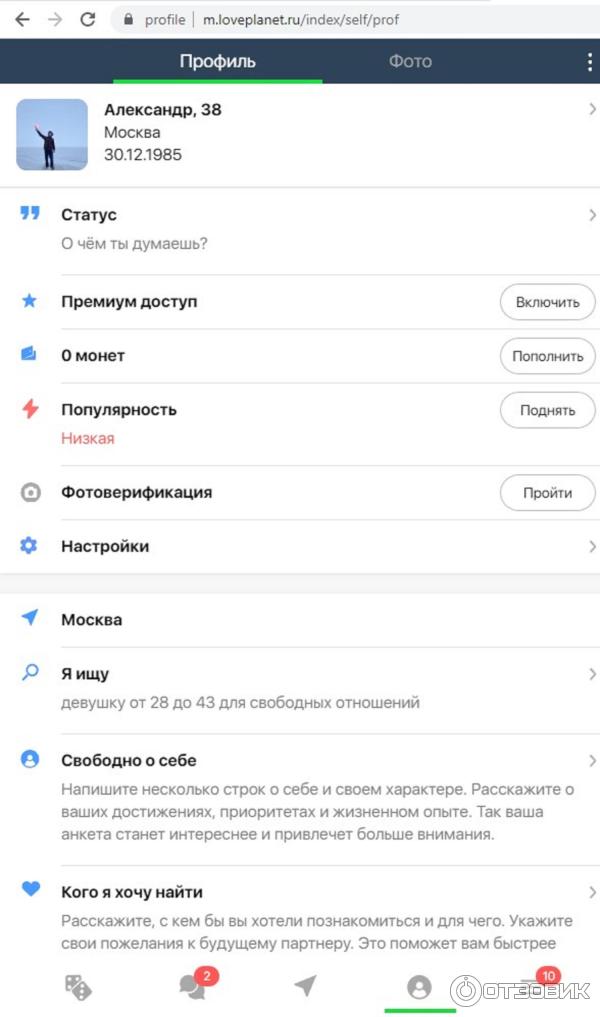Open the nearby location arrow tab

(x=305, y=987)
